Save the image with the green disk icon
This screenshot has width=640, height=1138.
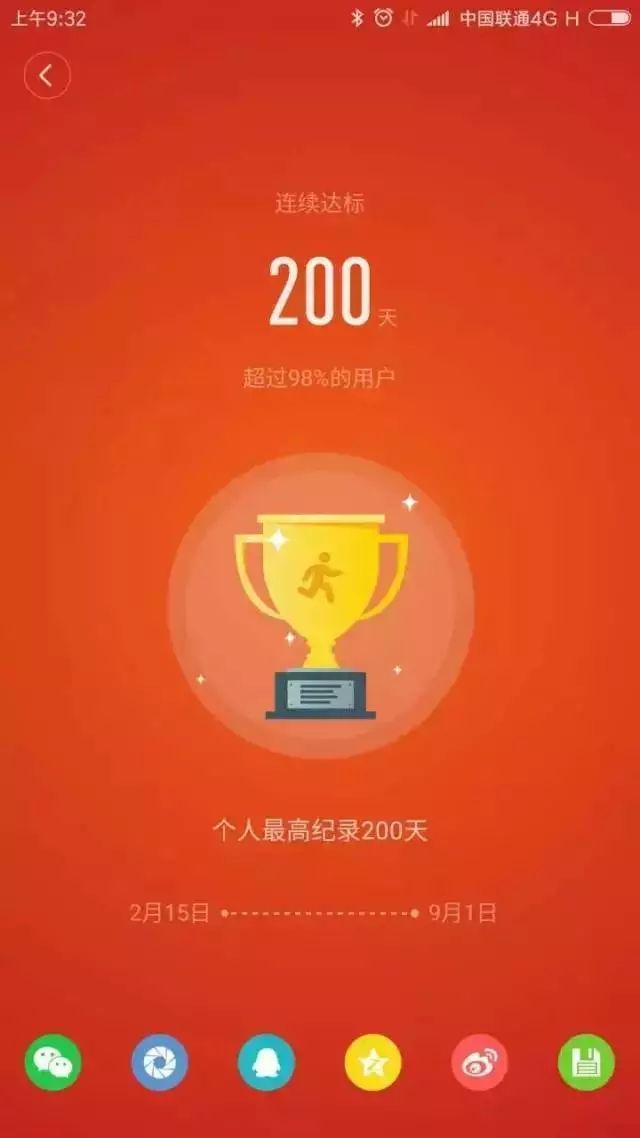click(586, 1062)
